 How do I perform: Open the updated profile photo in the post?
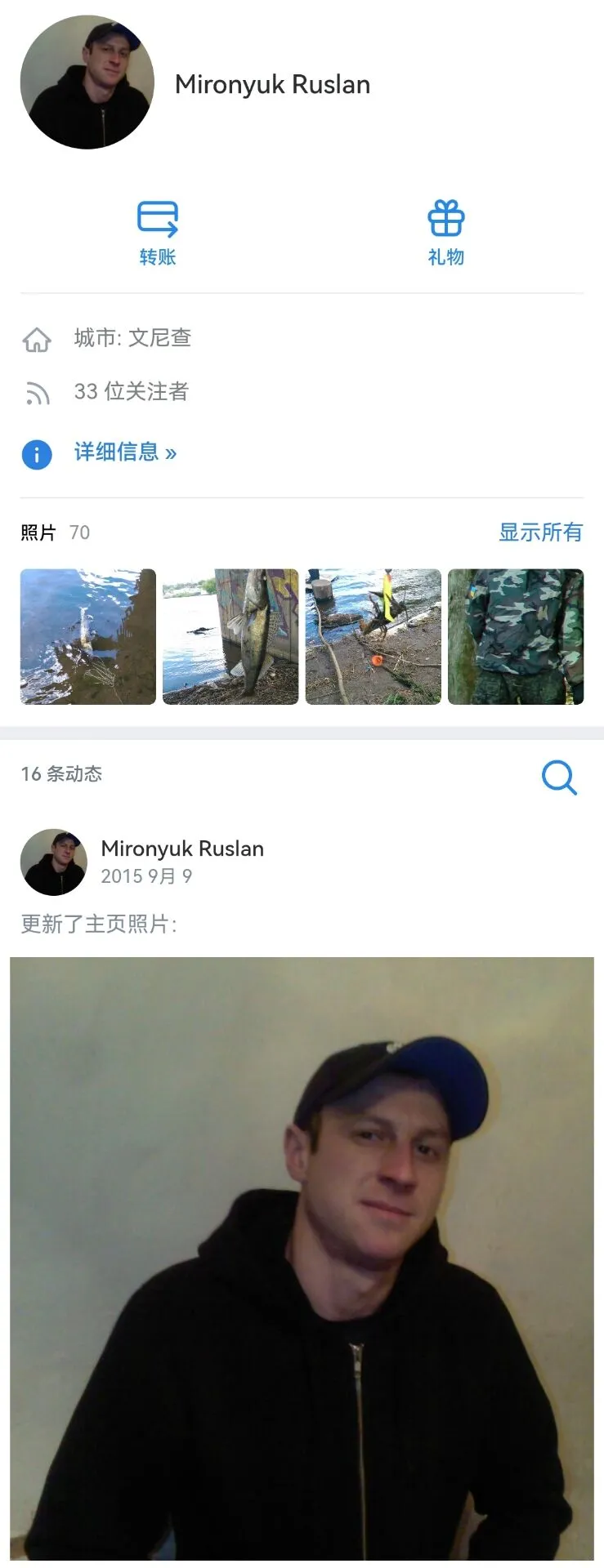click(302, 1258)
